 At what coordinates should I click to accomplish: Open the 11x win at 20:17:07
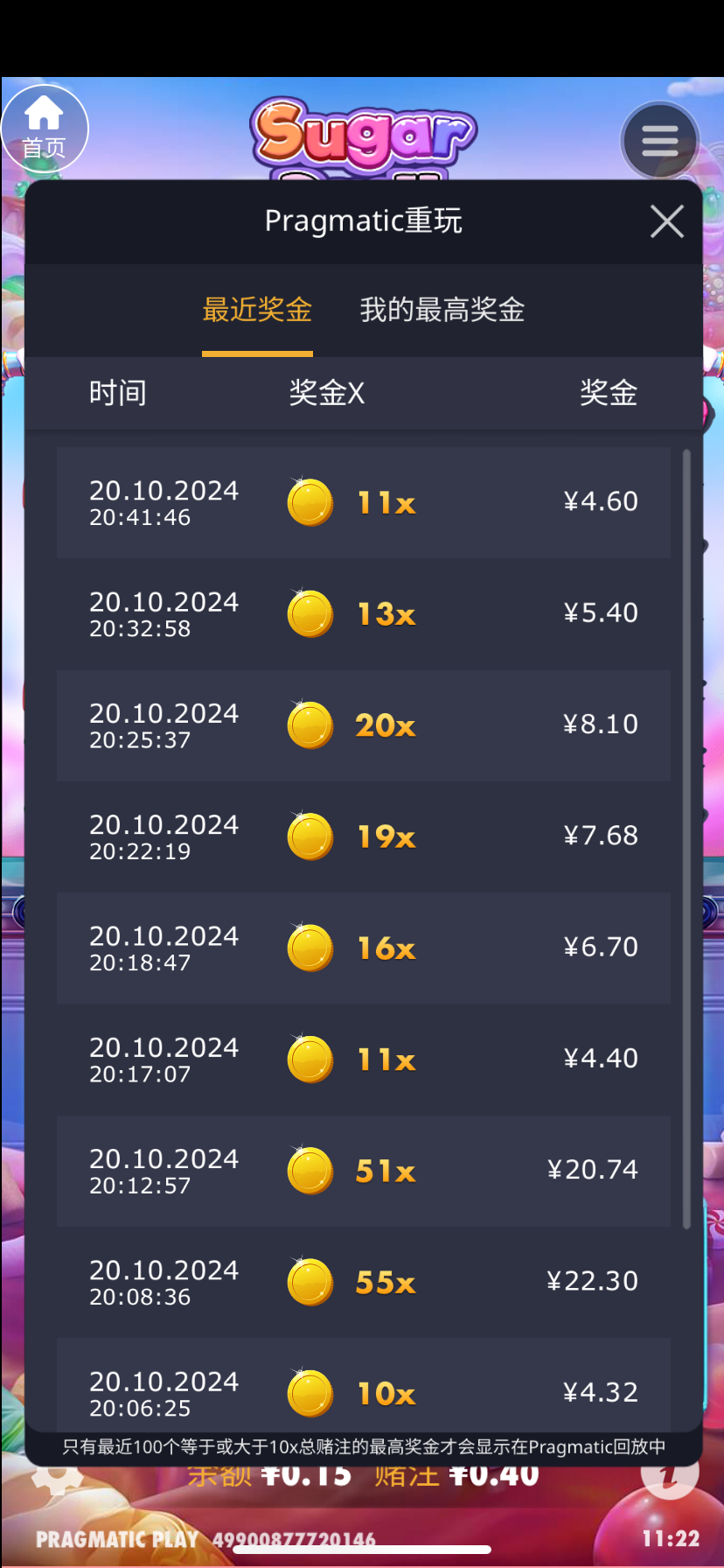click(x=363, y=1059)
